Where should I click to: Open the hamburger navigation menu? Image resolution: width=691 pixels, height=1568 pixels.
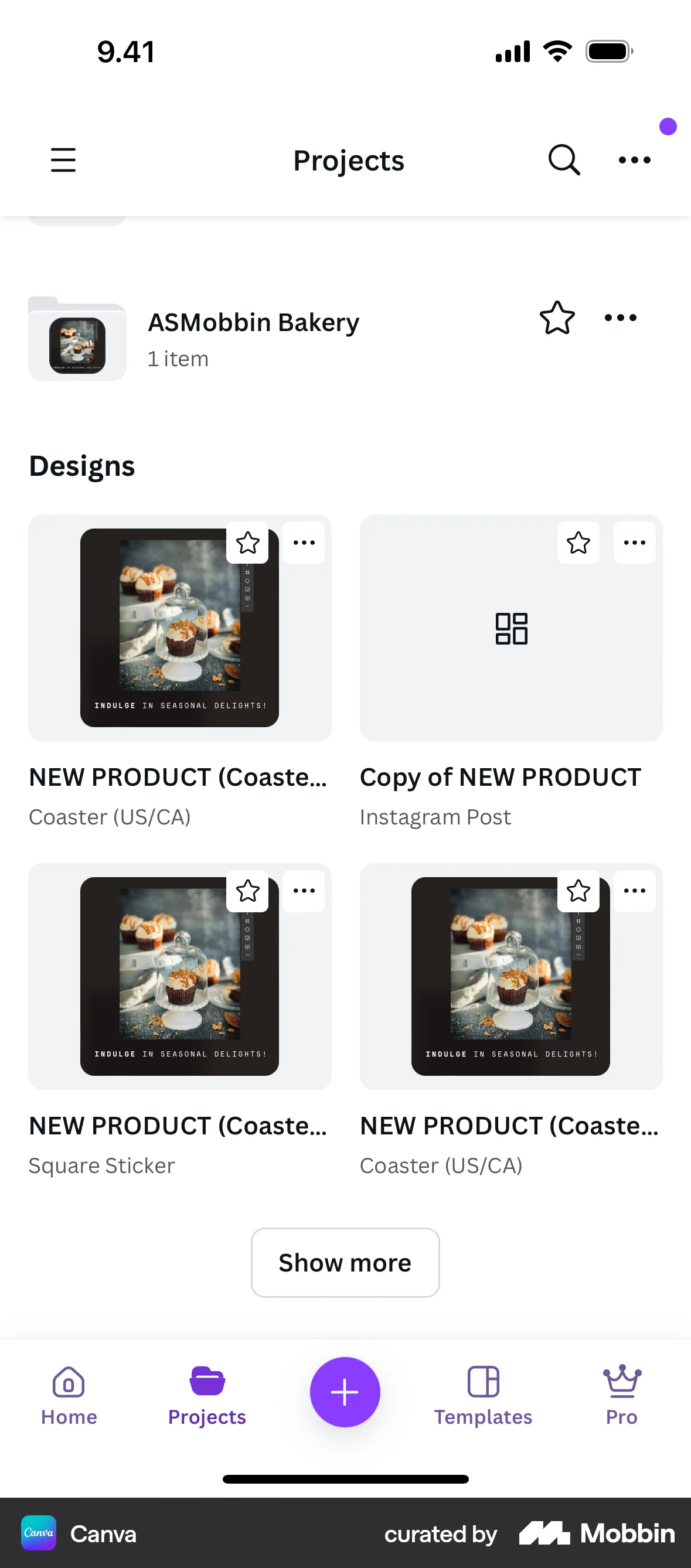coord(63,160)
